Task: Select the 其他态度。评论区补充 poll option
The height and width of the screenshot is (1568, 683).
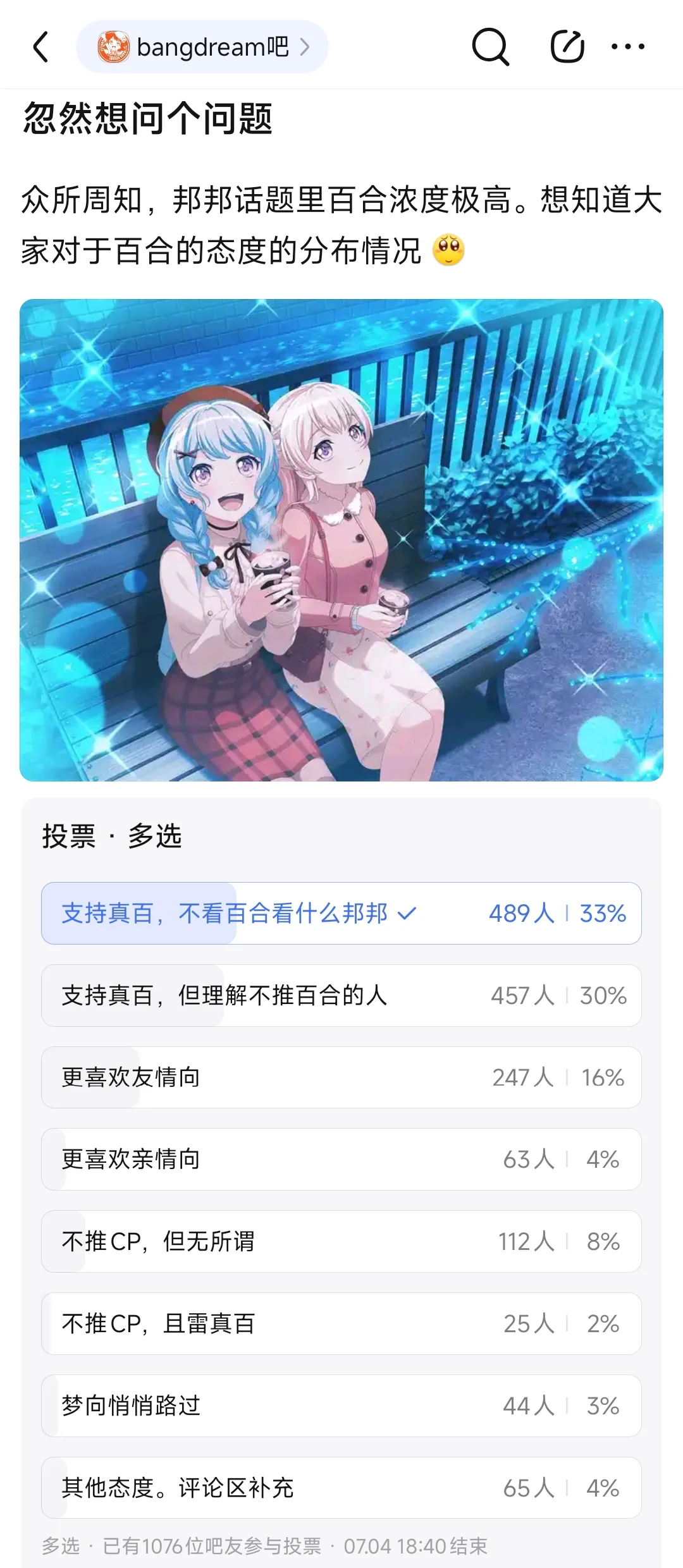Action: pyautogui.click(x=341, y=1488)
